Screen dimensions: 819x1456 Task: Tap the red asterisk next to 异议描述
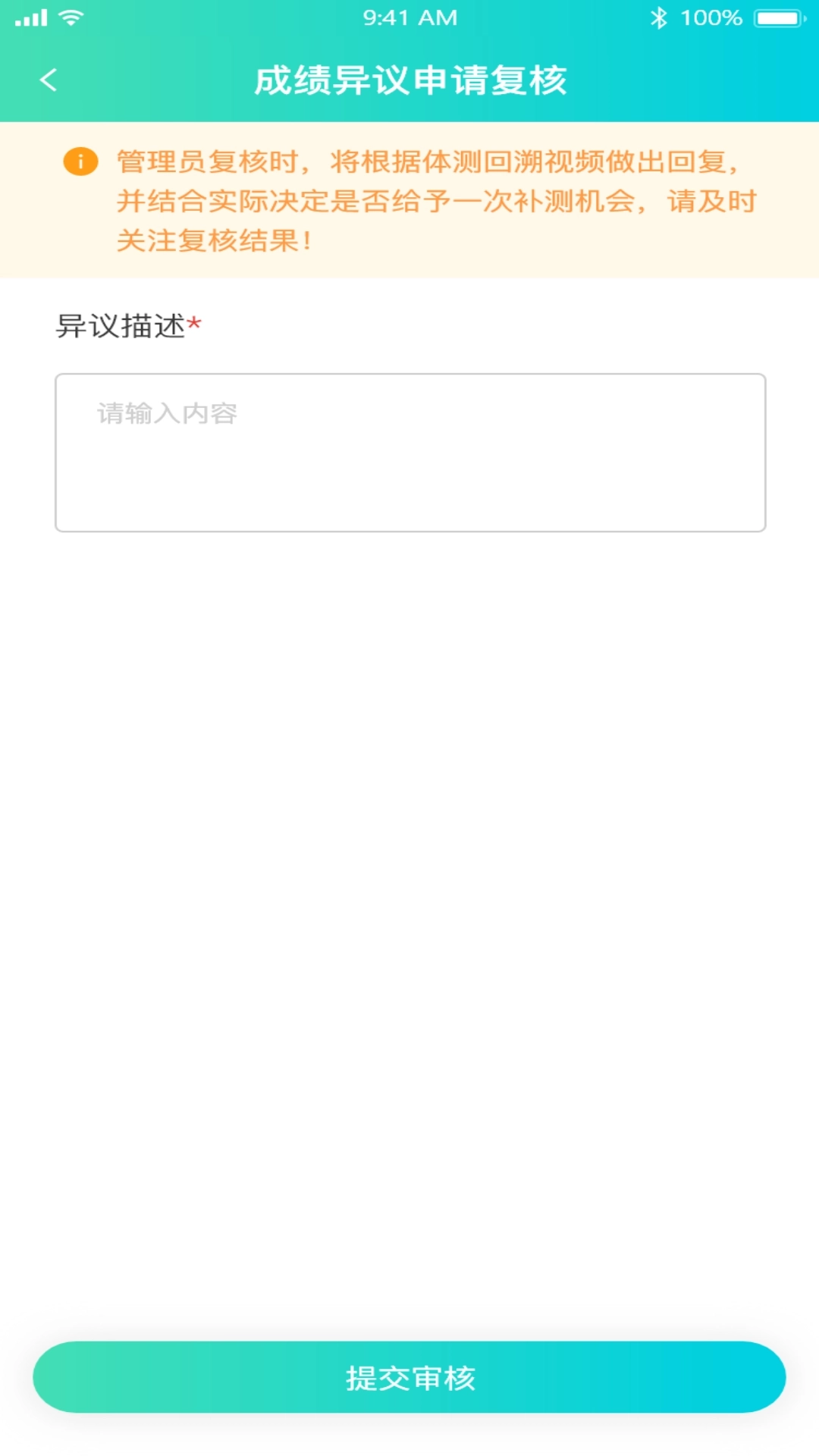click(196, 325)
